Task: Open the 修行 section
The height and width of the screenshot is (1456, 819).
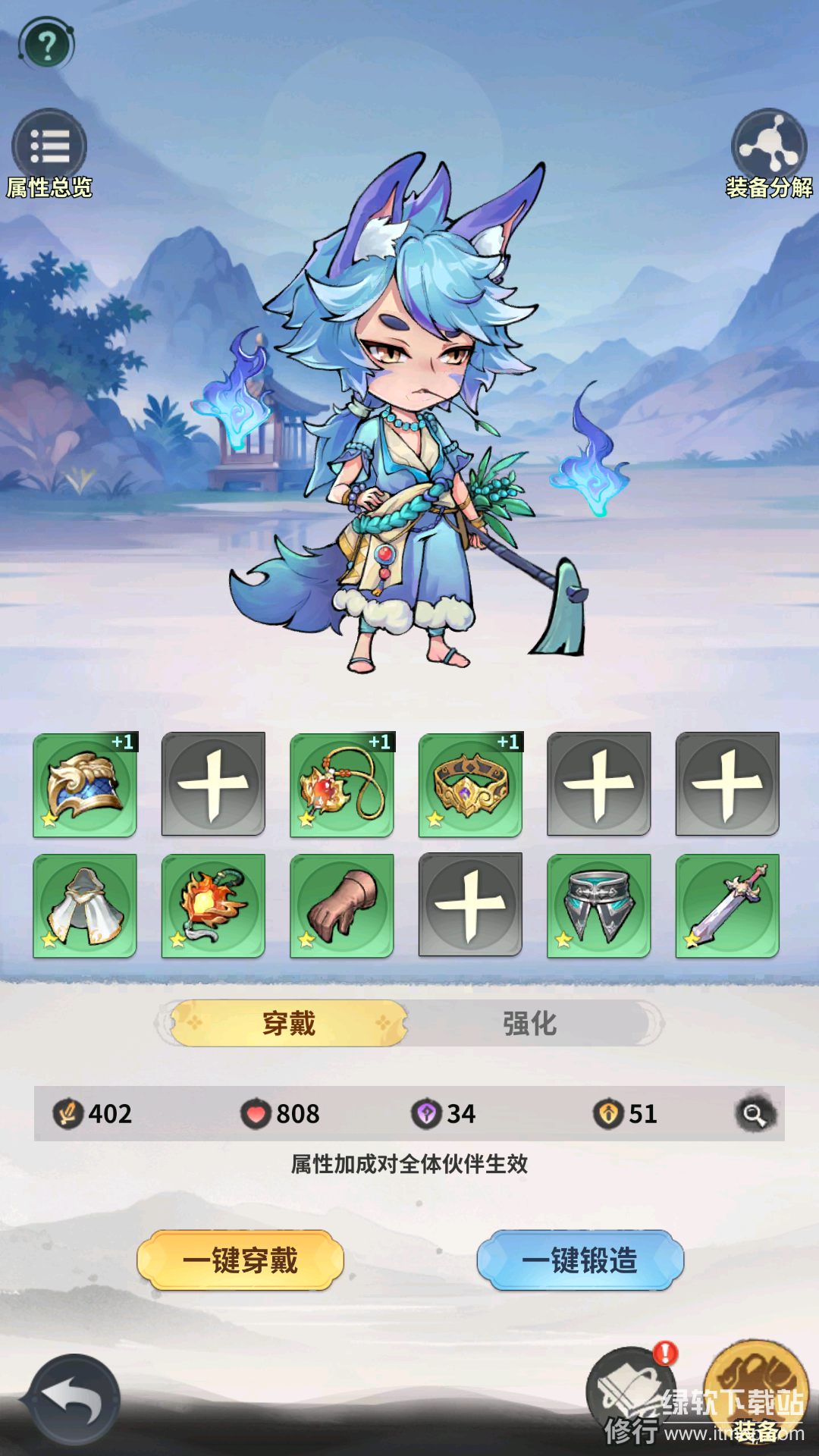Action: [x=631, y=1397]
